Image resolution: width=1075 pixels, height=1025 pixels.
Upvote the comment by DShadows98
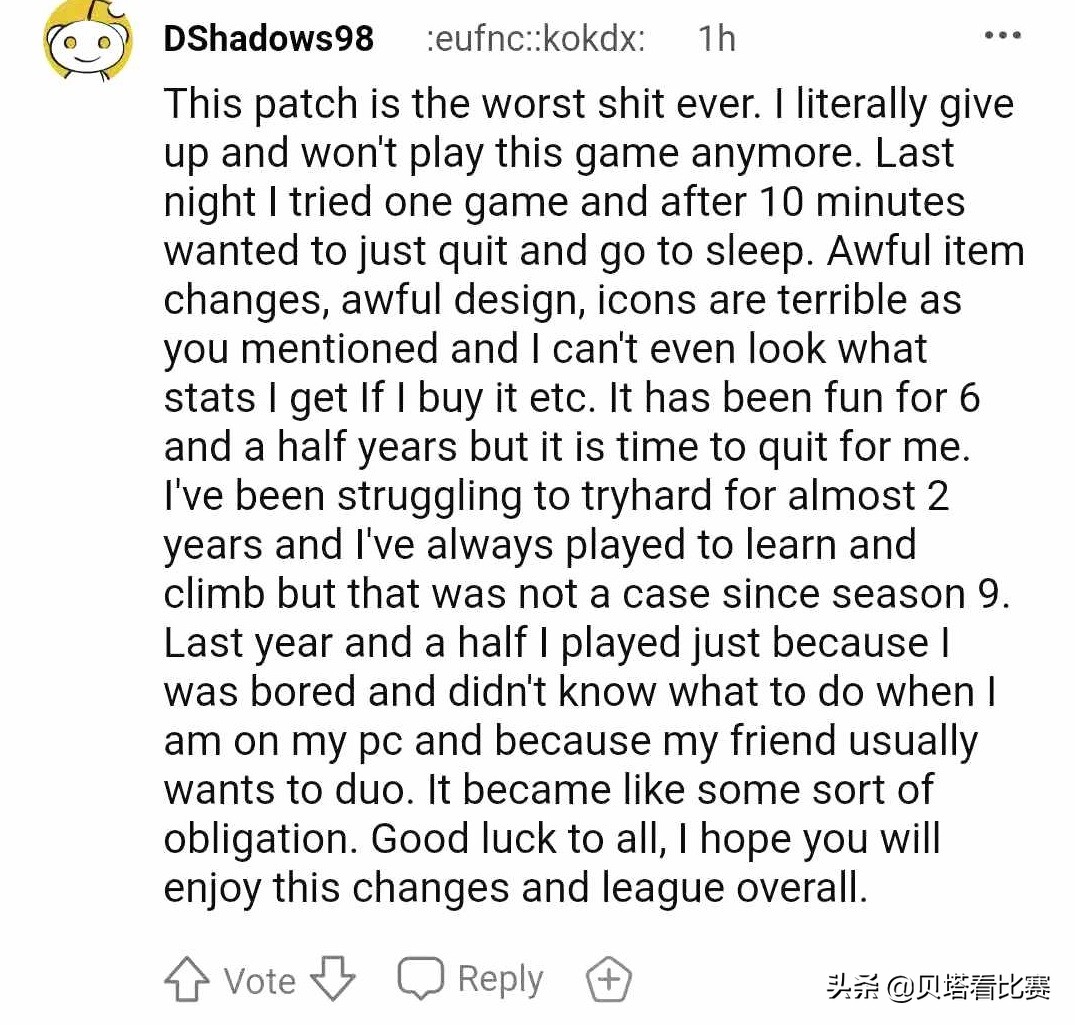(x=185, y=980)
